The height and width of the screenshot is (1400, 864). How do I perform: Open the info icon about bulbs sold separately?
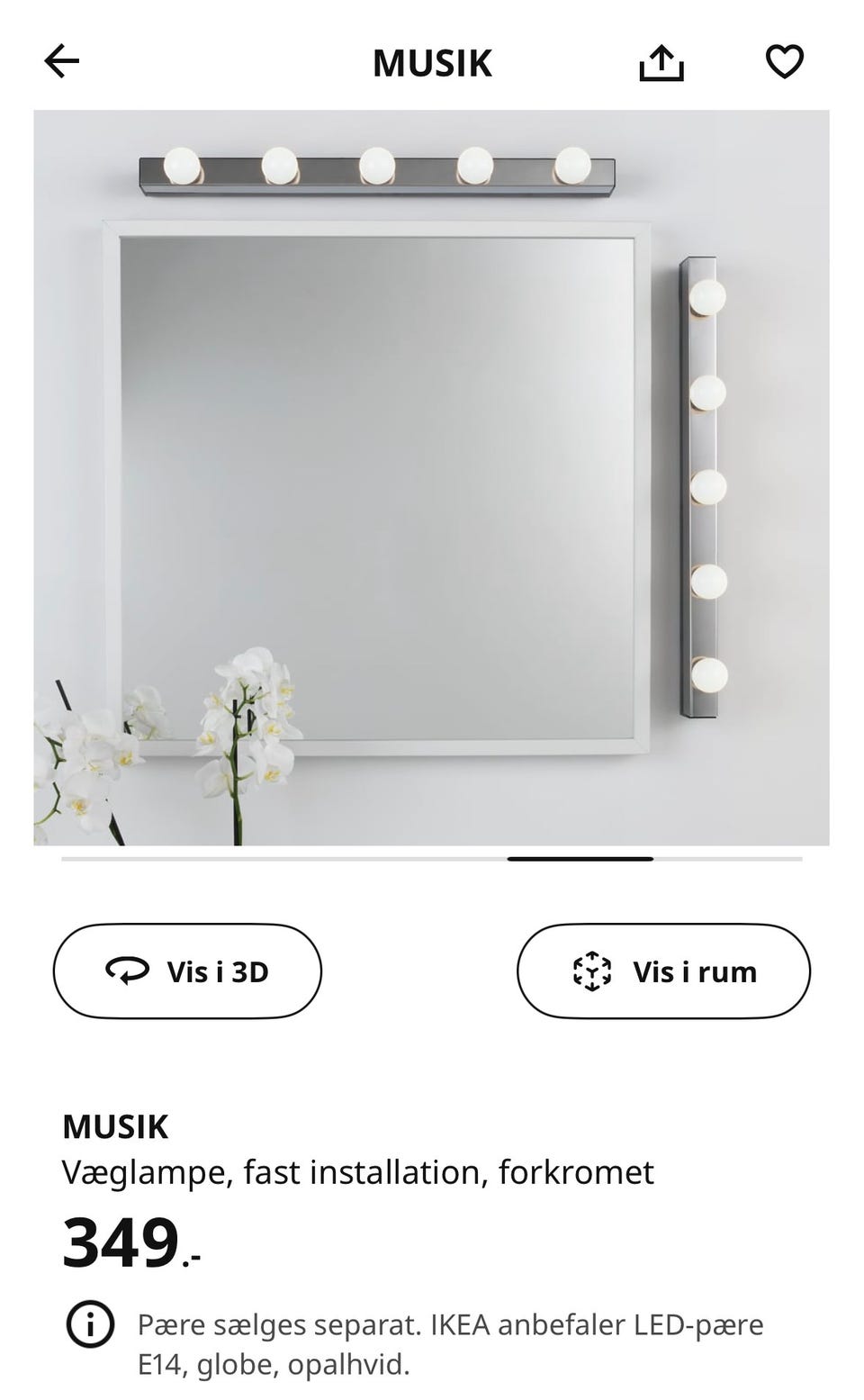coord(90,1324)
